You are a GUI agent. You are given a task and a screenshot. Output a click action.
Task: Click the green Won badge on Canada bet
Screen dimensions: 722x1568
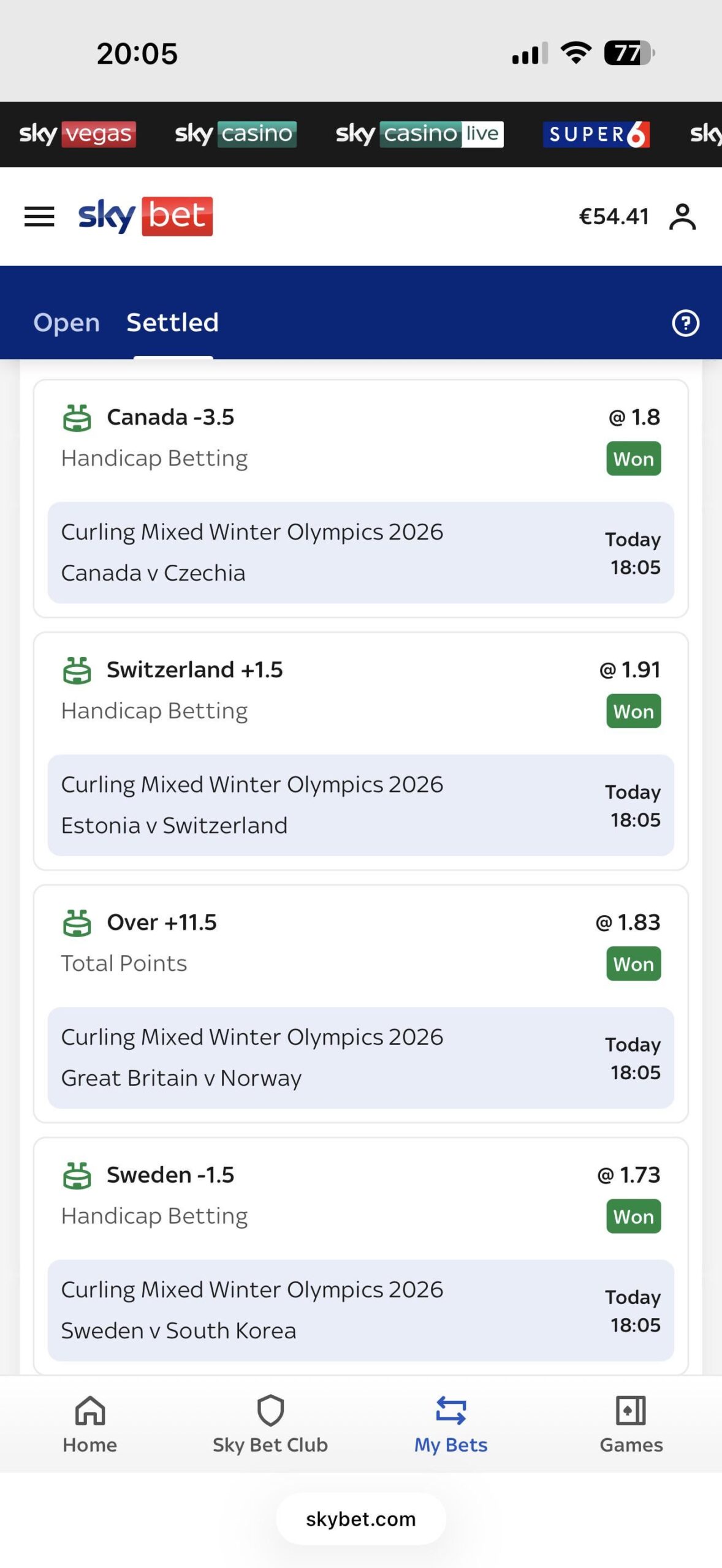click(633, 458)
